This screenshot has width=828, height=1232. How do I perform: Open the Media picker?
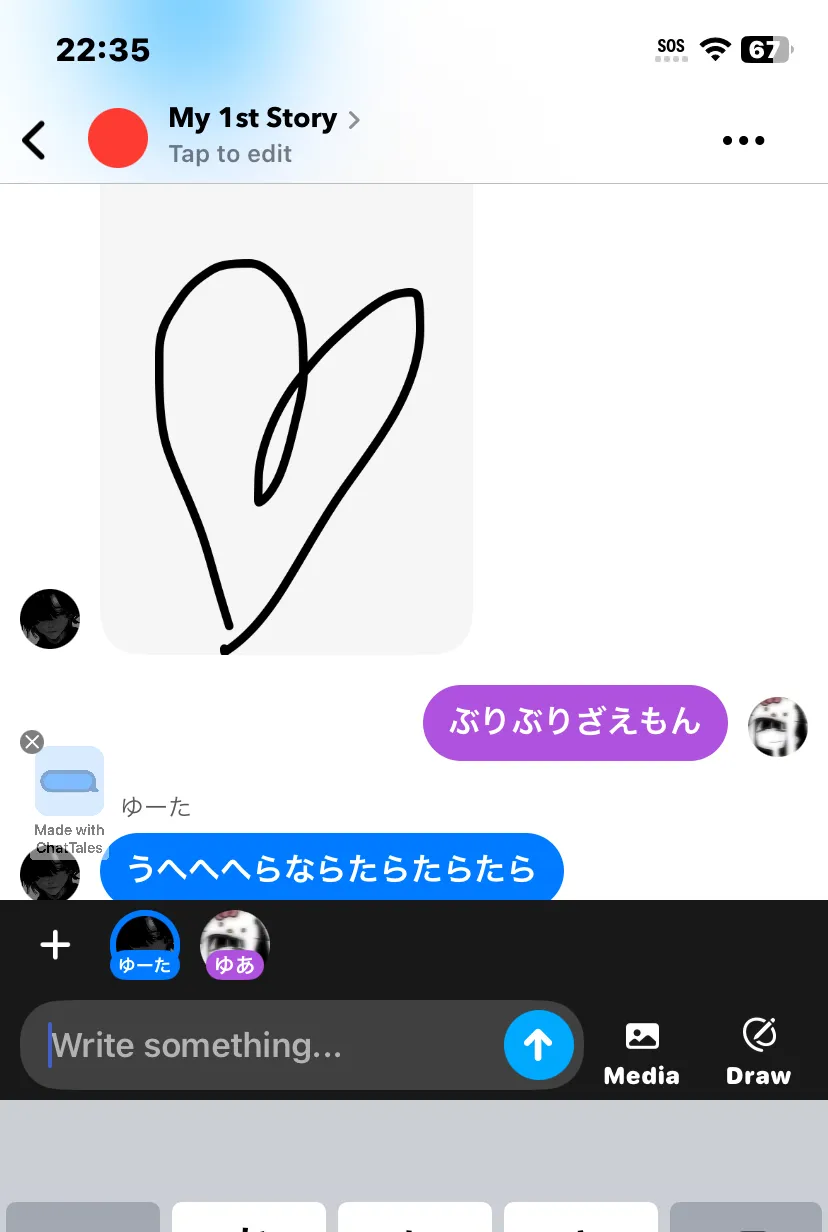click(x=641, y=1052)
